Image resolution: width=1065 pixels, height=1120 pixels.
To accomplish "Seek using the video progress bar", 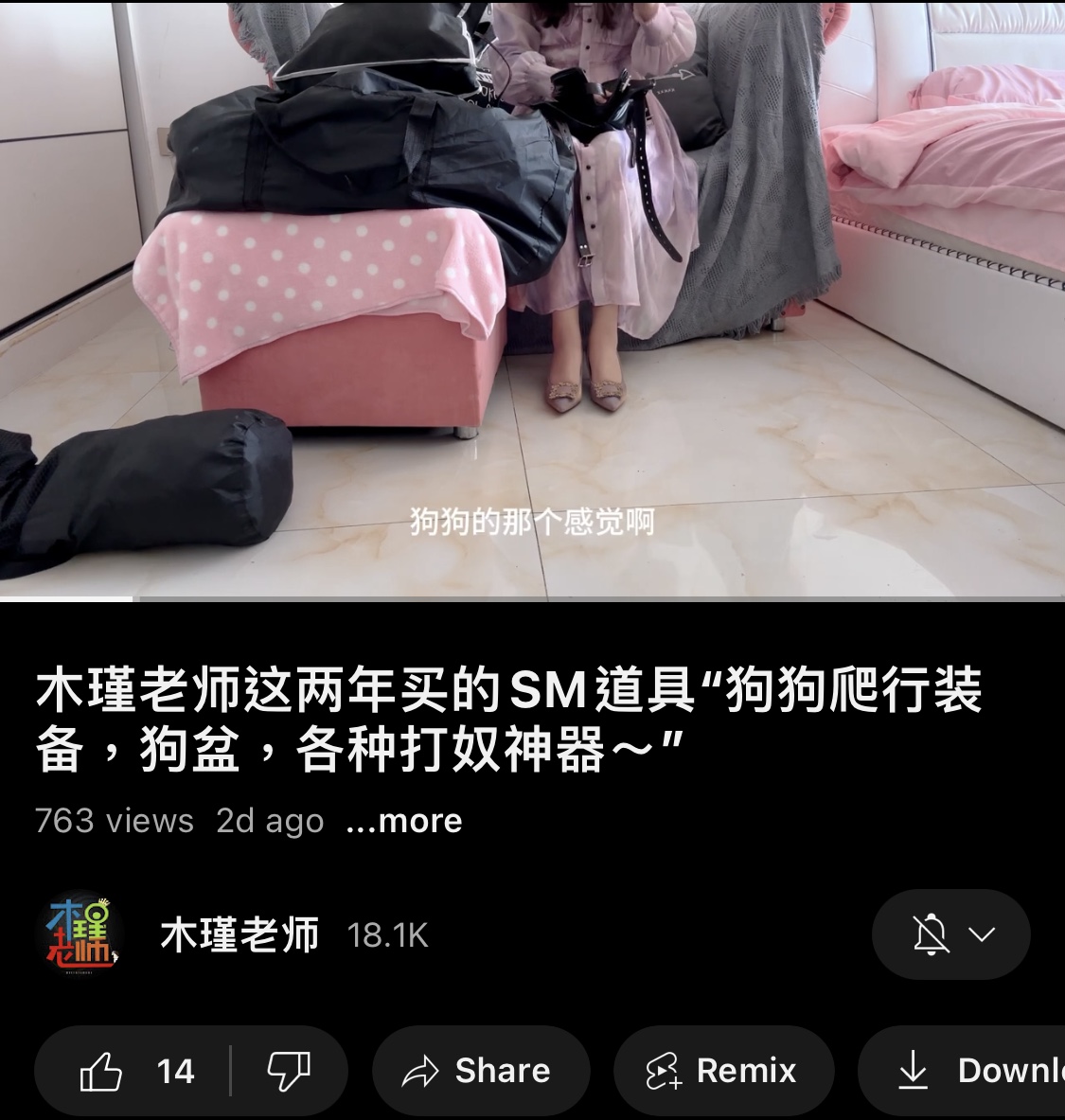I will pos(532,598).
